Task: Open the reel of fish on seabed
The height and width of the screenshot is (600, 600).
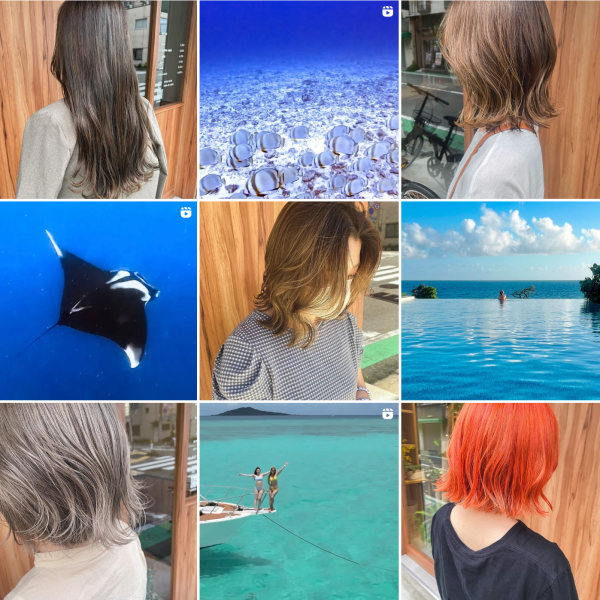Action: pyautogui.click(x=299, y=99)
